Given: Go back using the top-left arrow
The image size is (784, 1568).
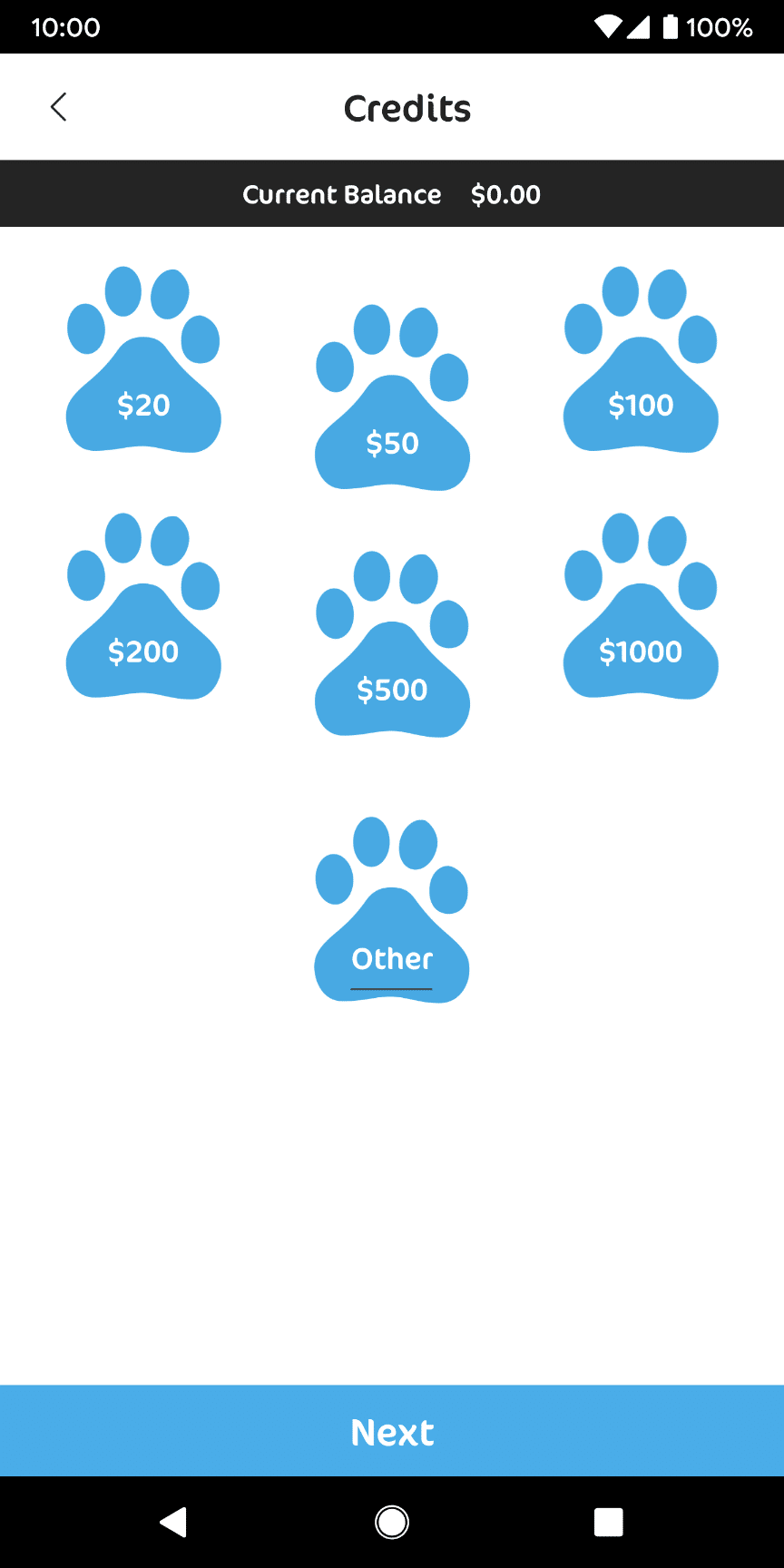Looking at the screenshot, I should [59, 107].
